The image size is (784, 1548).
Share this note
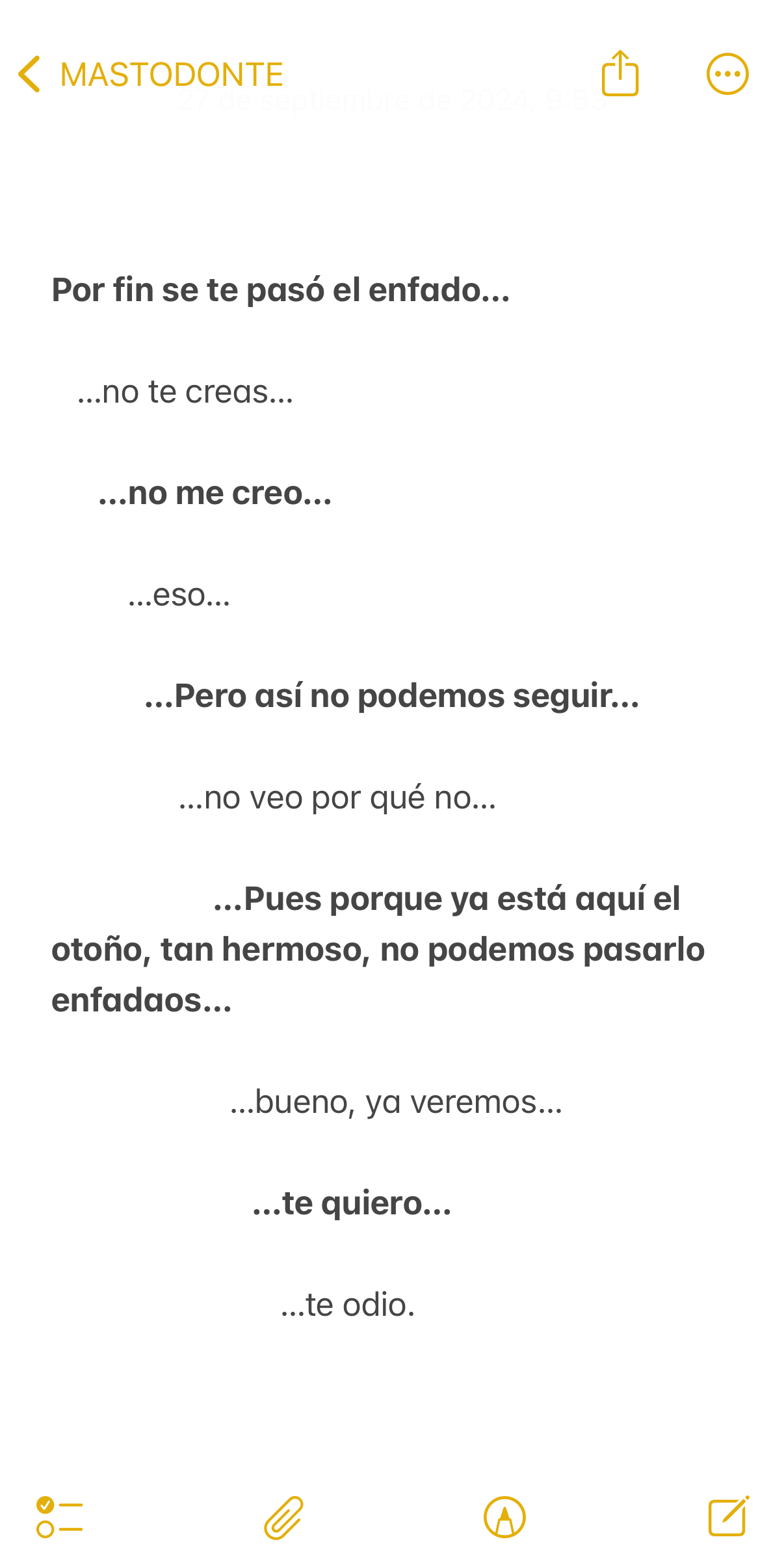[x=620, y=73]
